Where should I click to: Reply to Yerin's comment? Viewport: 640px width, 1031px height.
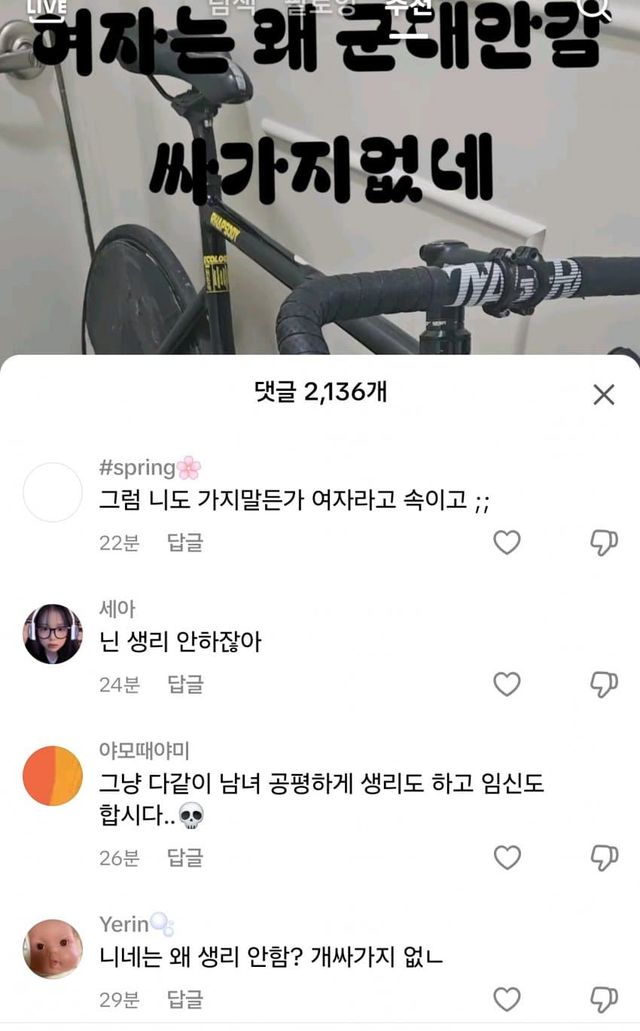[x=185, y=999]
